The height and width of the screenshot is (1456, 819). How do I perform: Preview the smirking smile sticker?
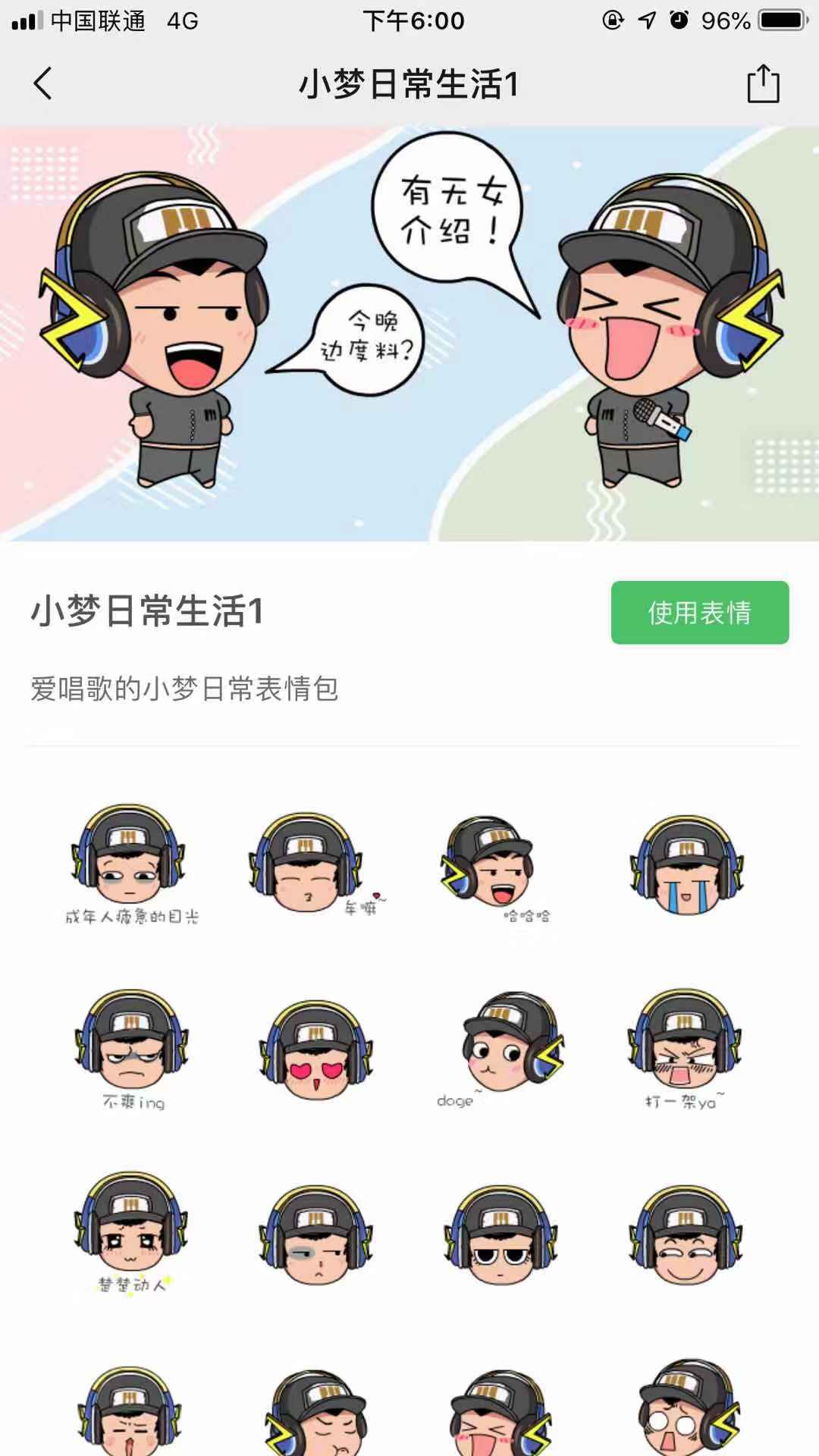point(685,1234)
